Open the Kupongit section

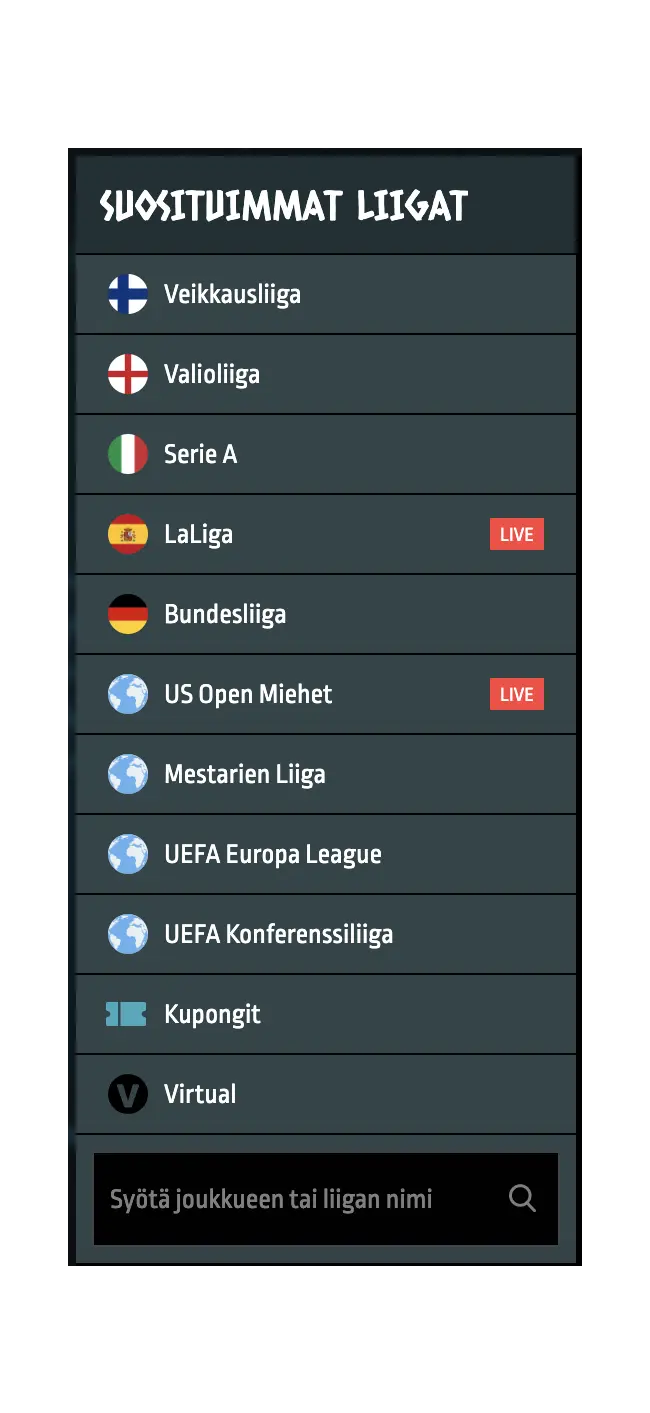click(212, 1014)
